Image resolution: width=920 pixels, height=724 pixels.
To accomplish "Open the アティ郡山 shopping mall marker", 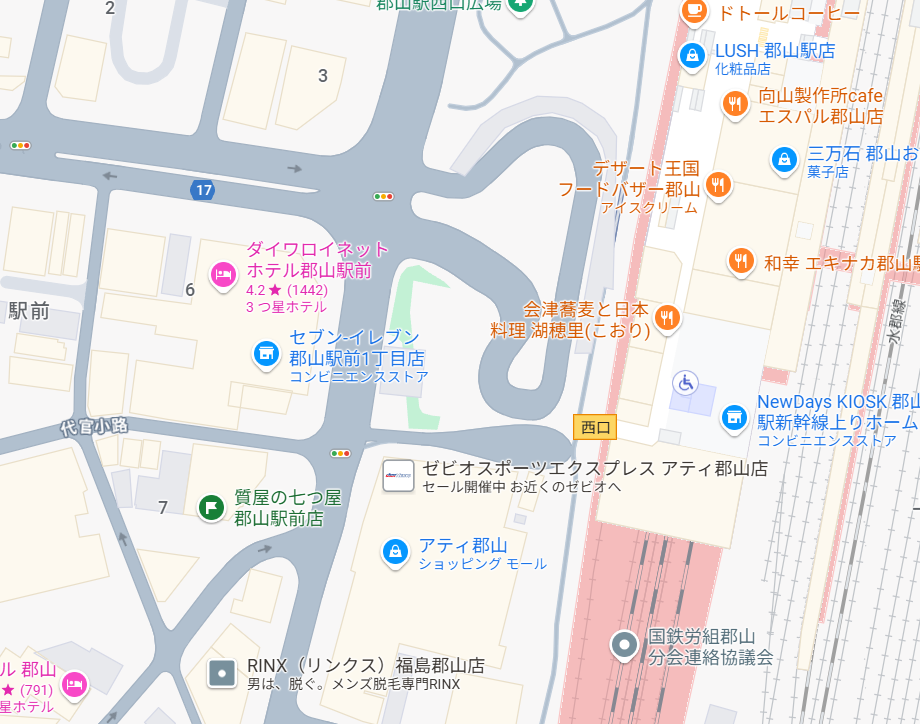I will coord(396,550).
